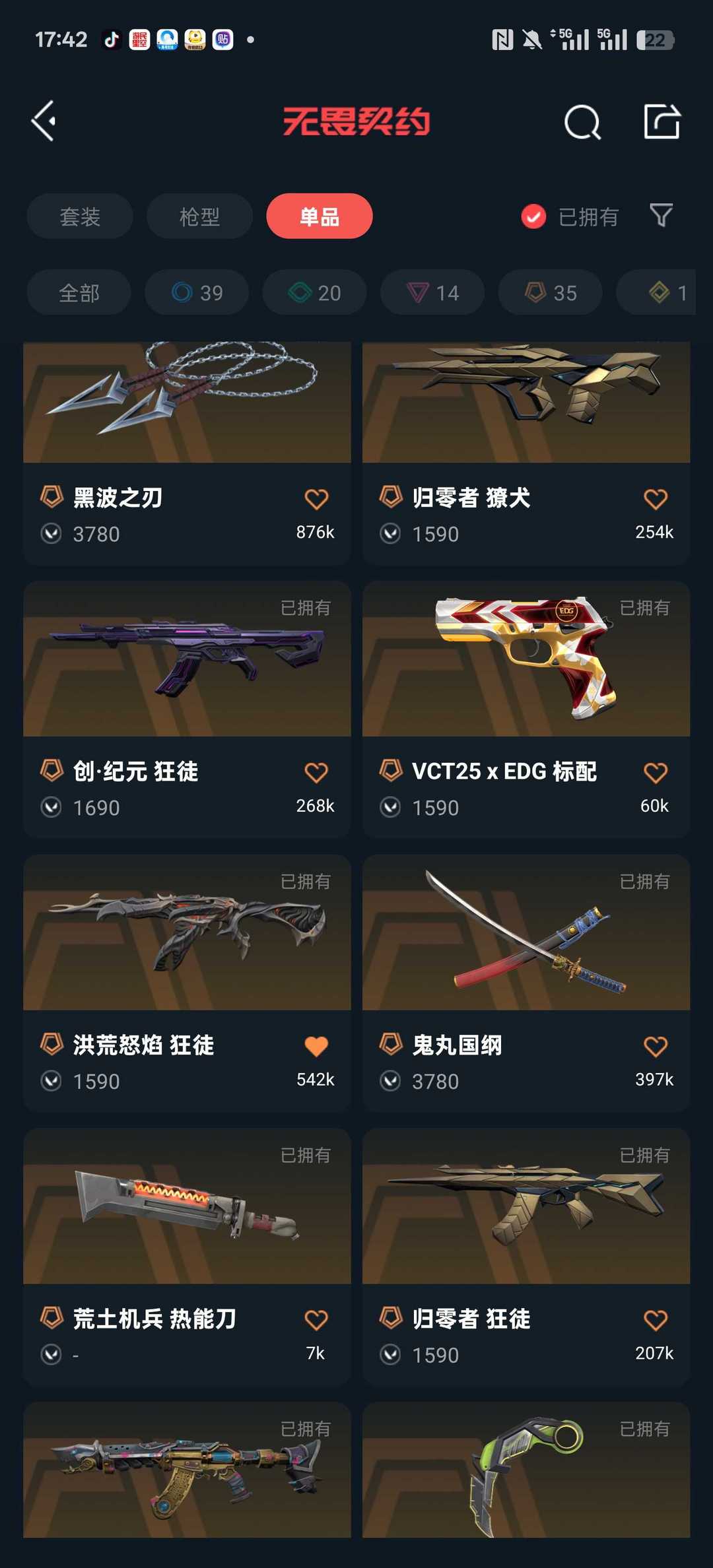
Task: Open the search icon
Action: pos(582,121)
